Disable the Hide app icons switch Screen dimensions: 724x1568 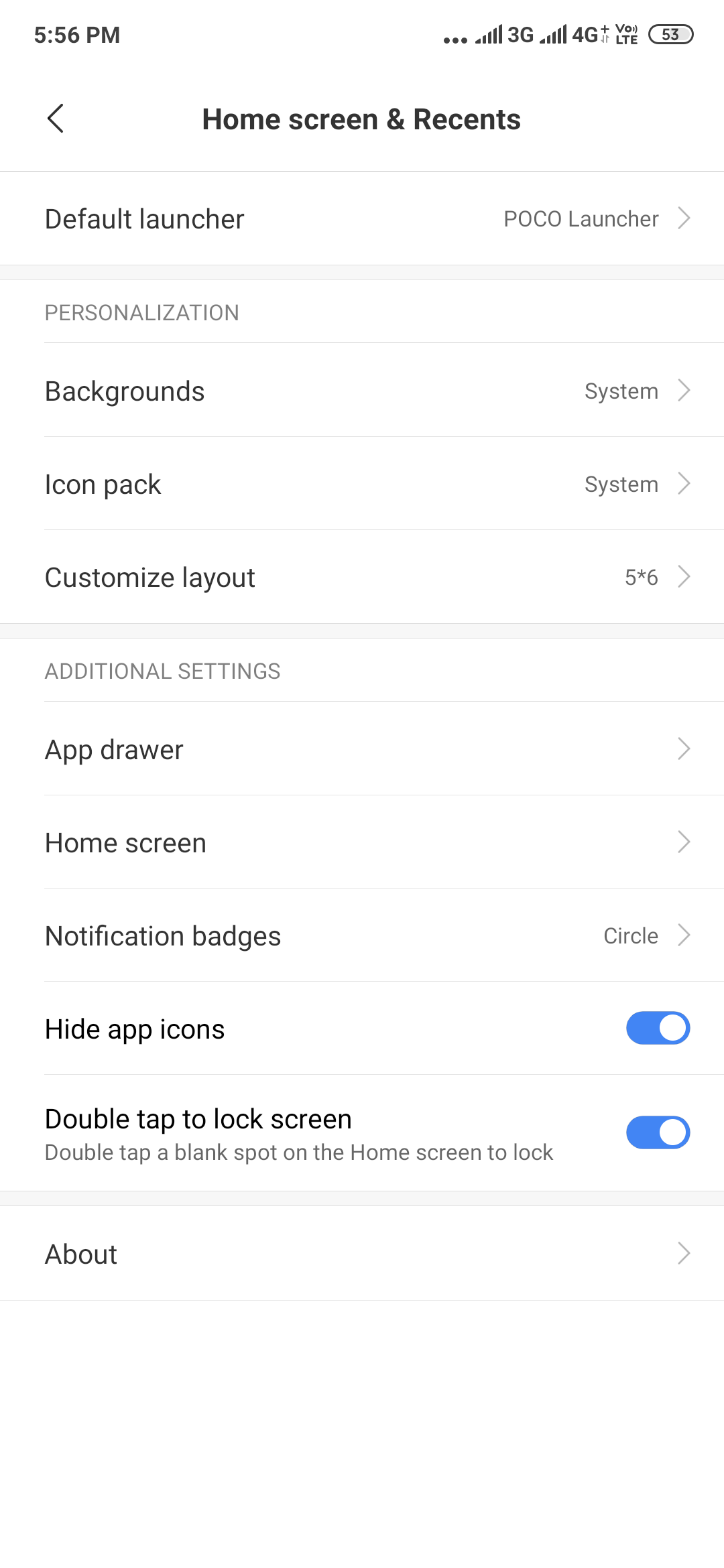coord(658,1028)
